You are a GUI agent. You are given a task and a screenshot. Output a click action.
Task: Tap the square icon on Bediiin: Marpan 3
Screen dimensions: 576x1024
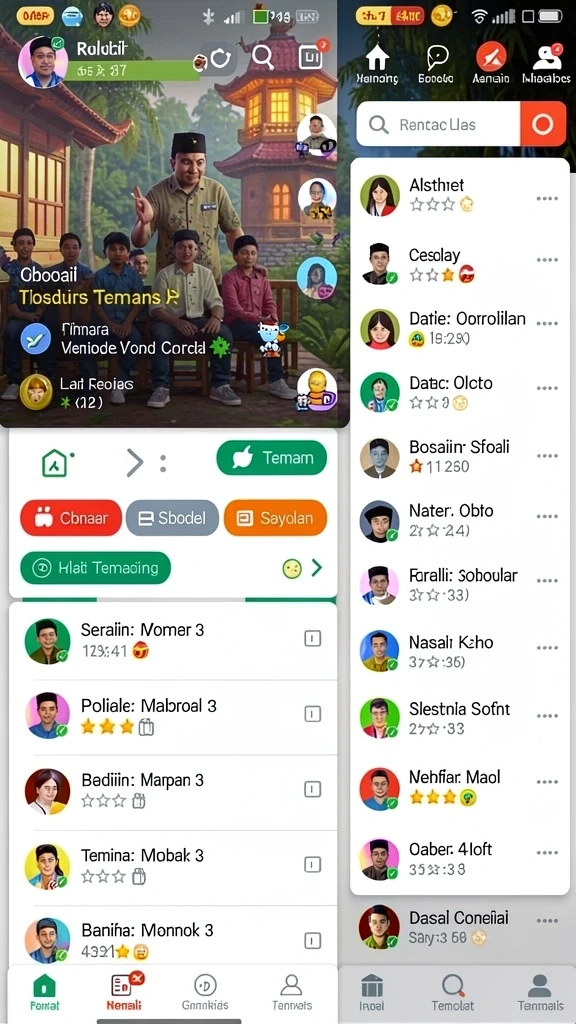click(313, 790)
